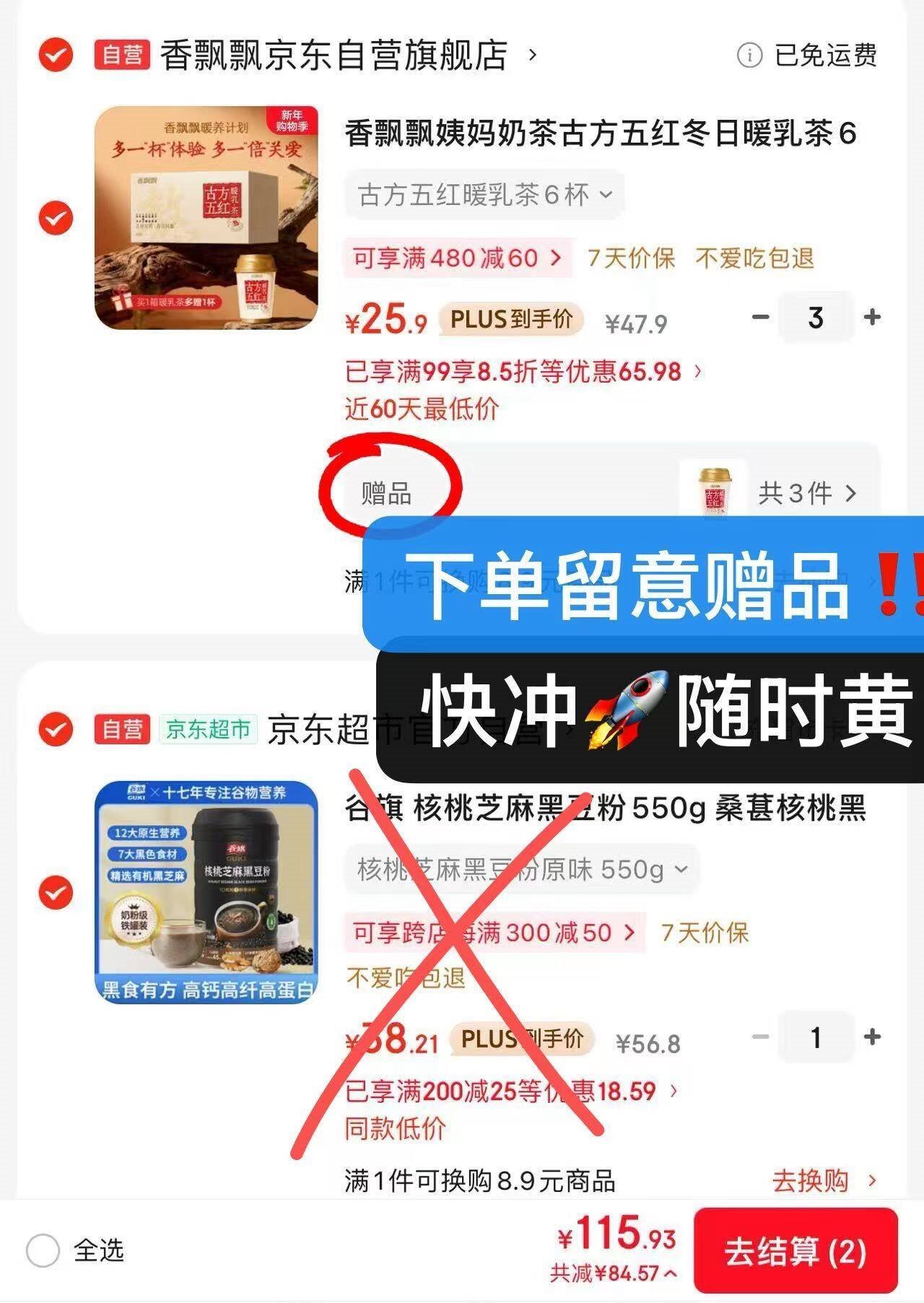View the 可享满480减60 promotion
This screenshot has height=1303, width=924.
(457, 258)
